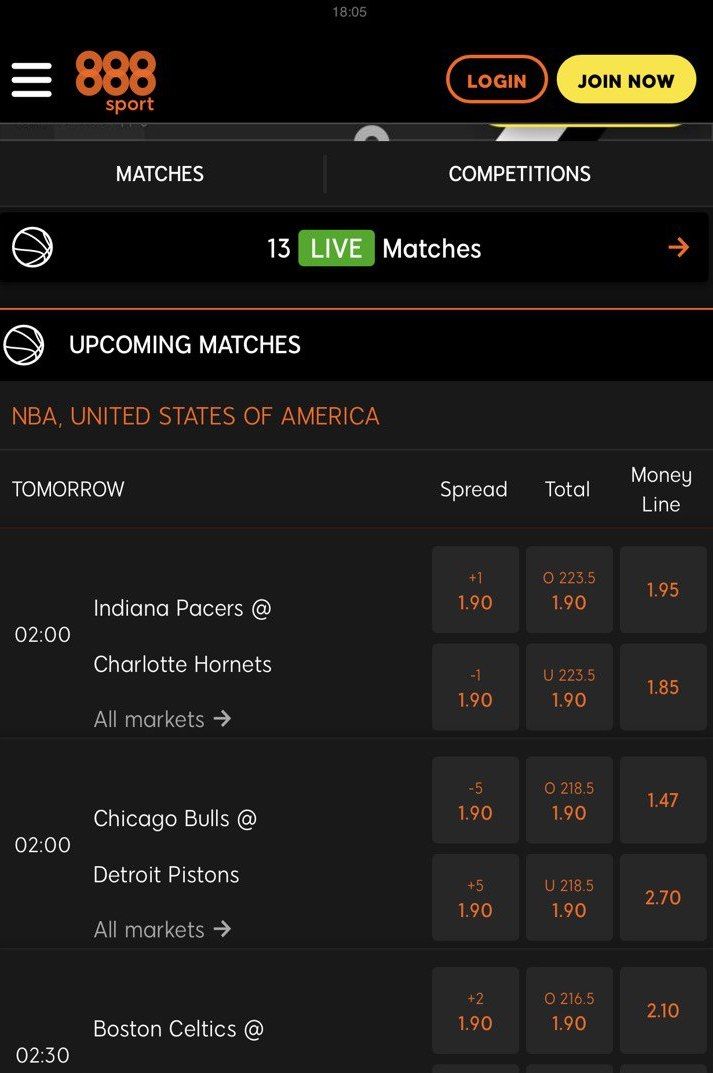The width and height of the screenshot is (713, 1073).
Task: Open the hamburger menu
Action: [31, 80]
